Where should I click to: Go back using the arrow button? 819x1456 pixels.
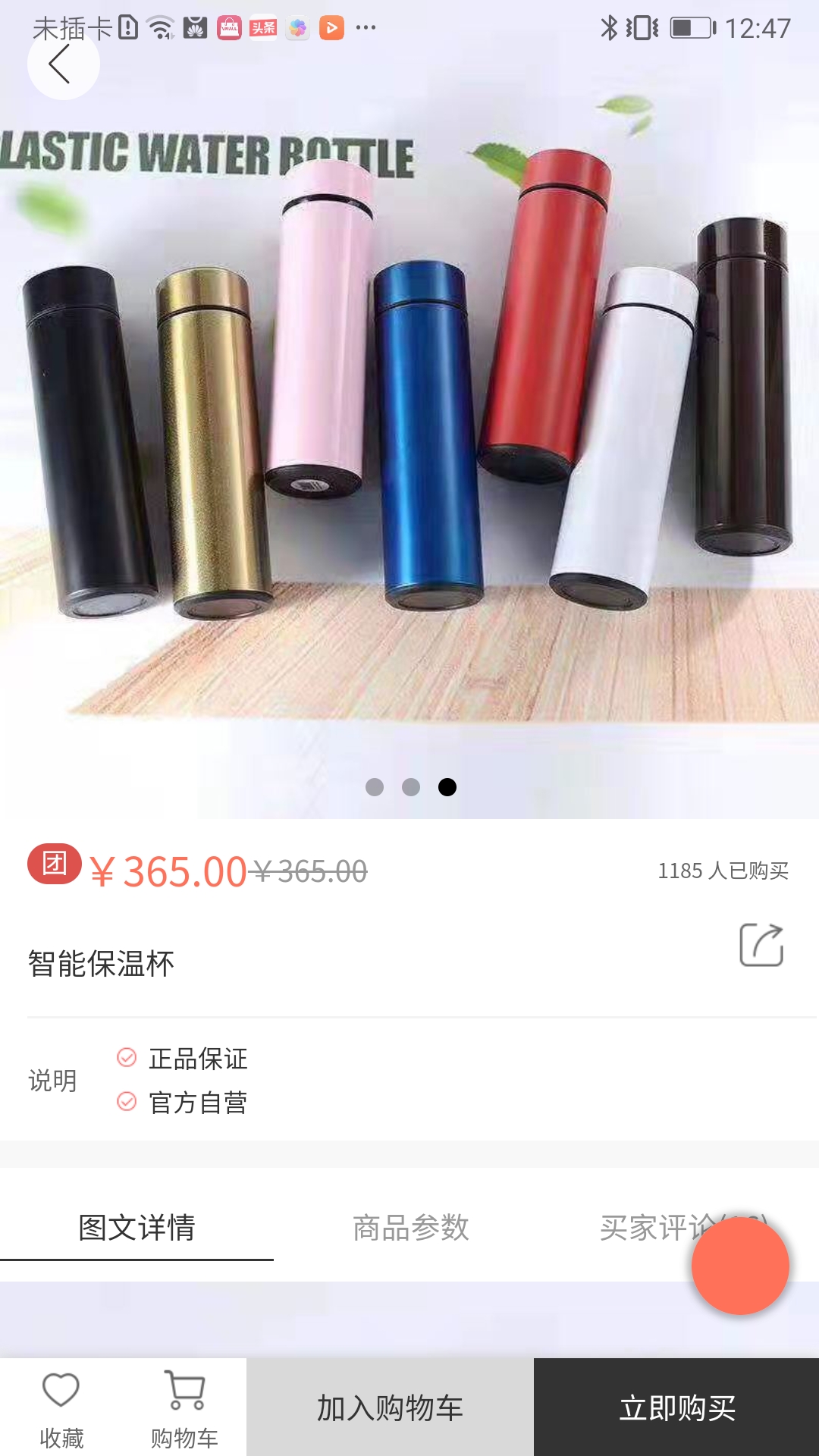(63, 64)
